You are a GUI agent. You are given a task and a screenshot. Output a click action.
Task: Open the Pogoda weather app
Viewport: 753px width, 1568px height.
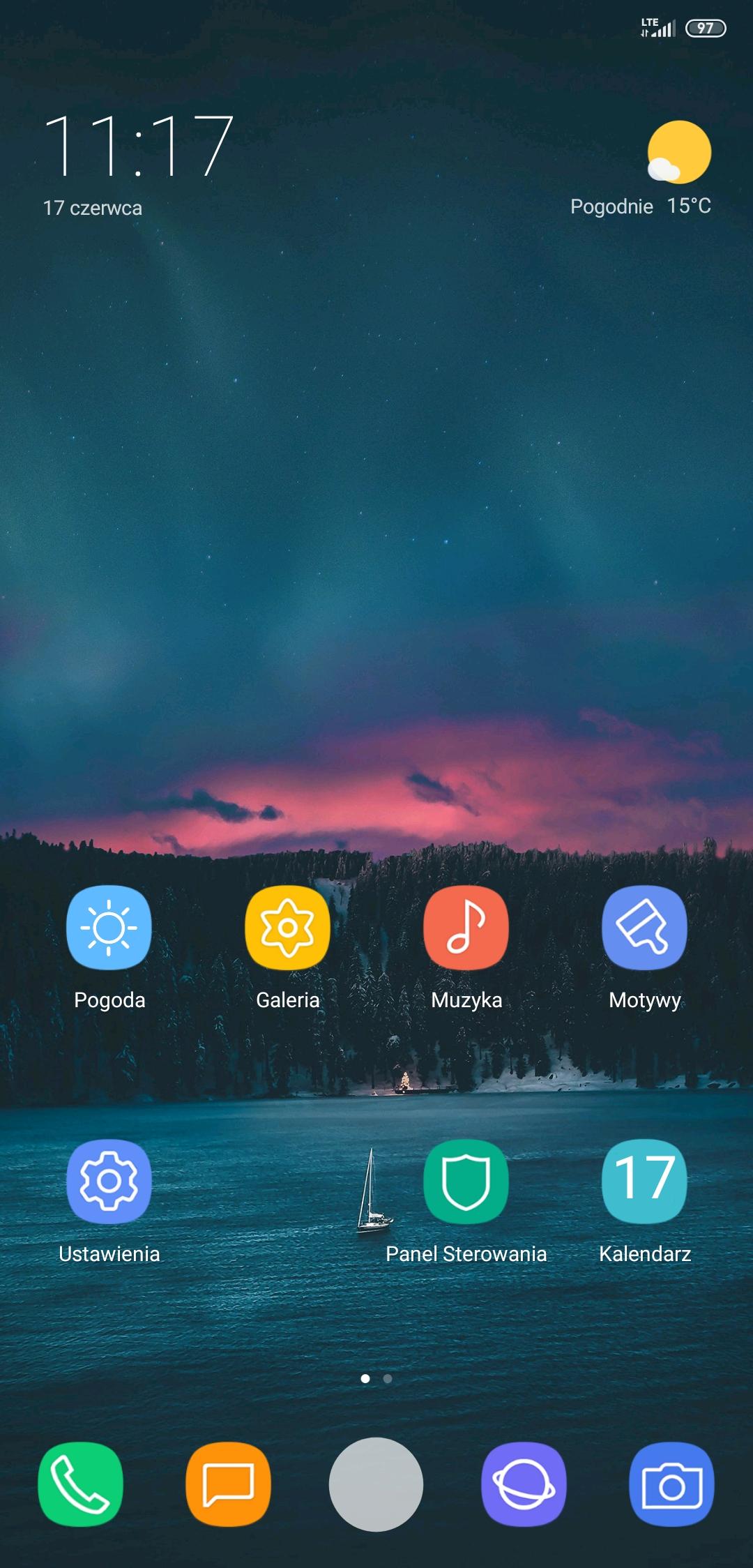click(x=109, y=928)
